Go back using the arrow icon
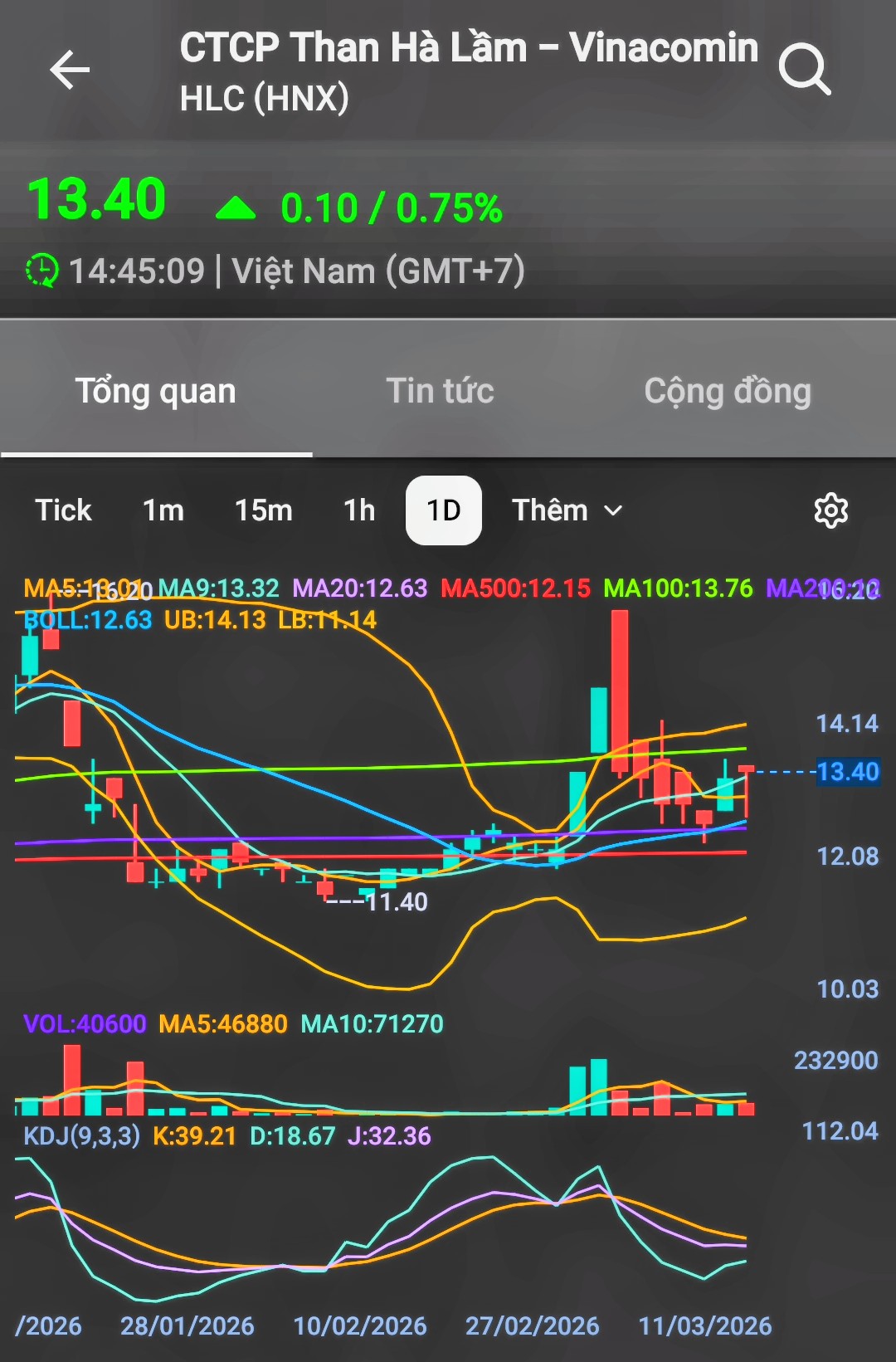The image size is (896, 1362). point(70,70)
